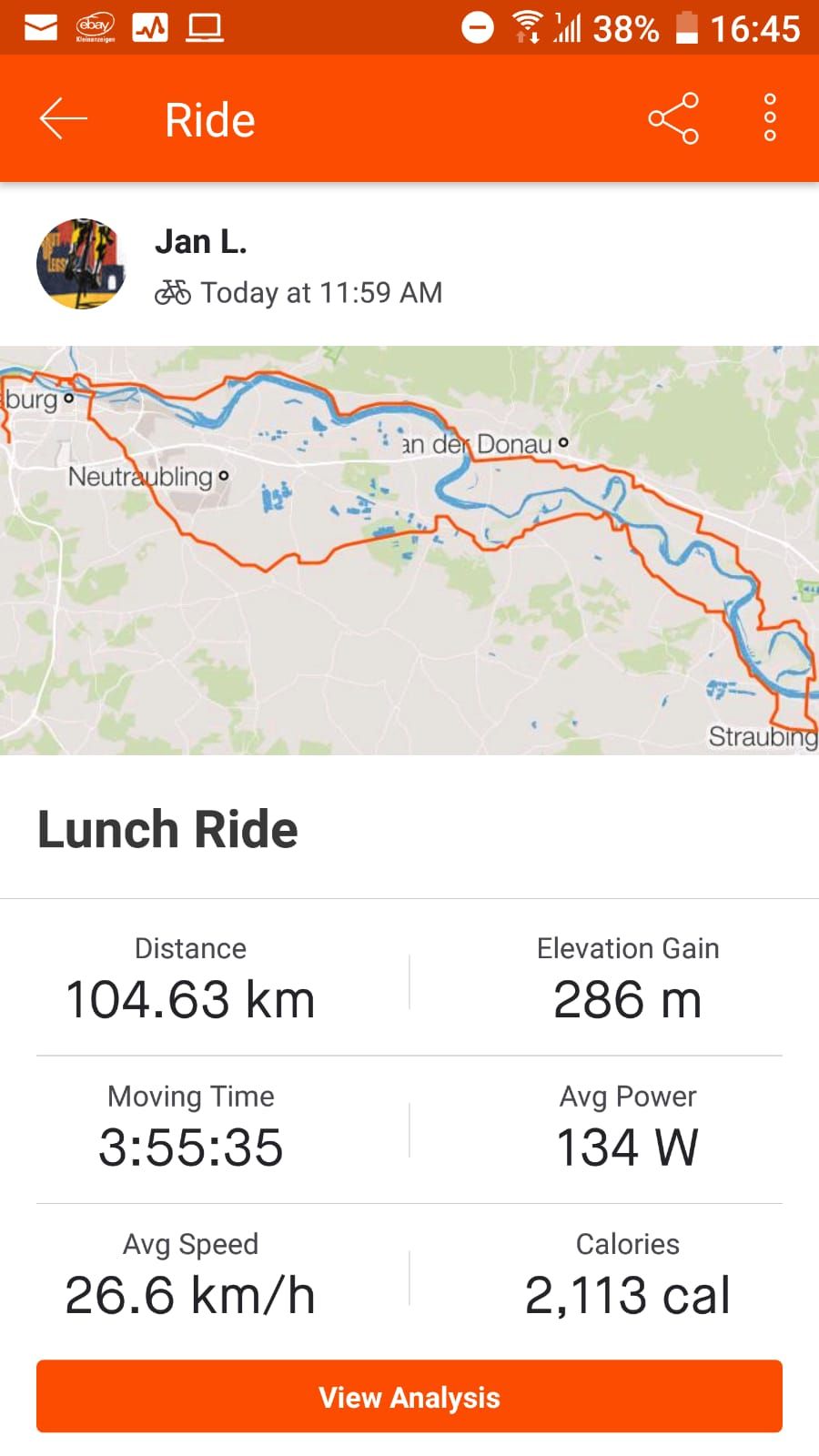Go back from the Ride screen
Viewport: 819px width, 1456px height.
coord(63,119)
